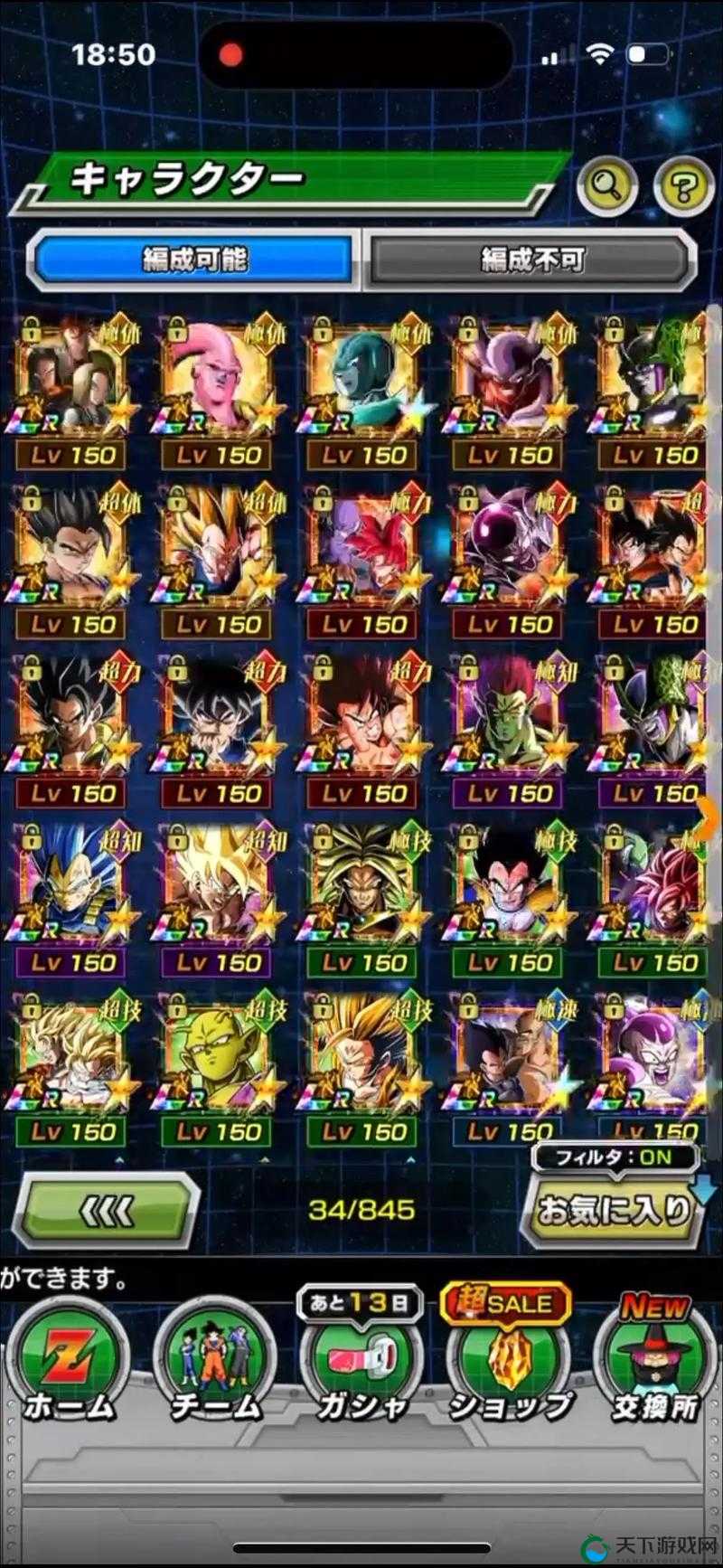Select the blue-haired Vegeta character card

click(72, 899)
